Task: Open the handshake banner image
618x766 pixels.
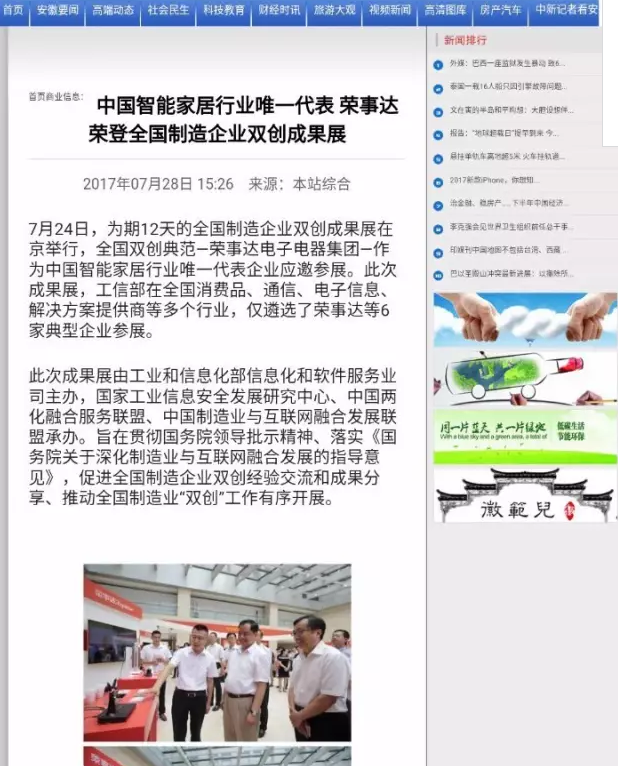Action: (x=525, y=319)
